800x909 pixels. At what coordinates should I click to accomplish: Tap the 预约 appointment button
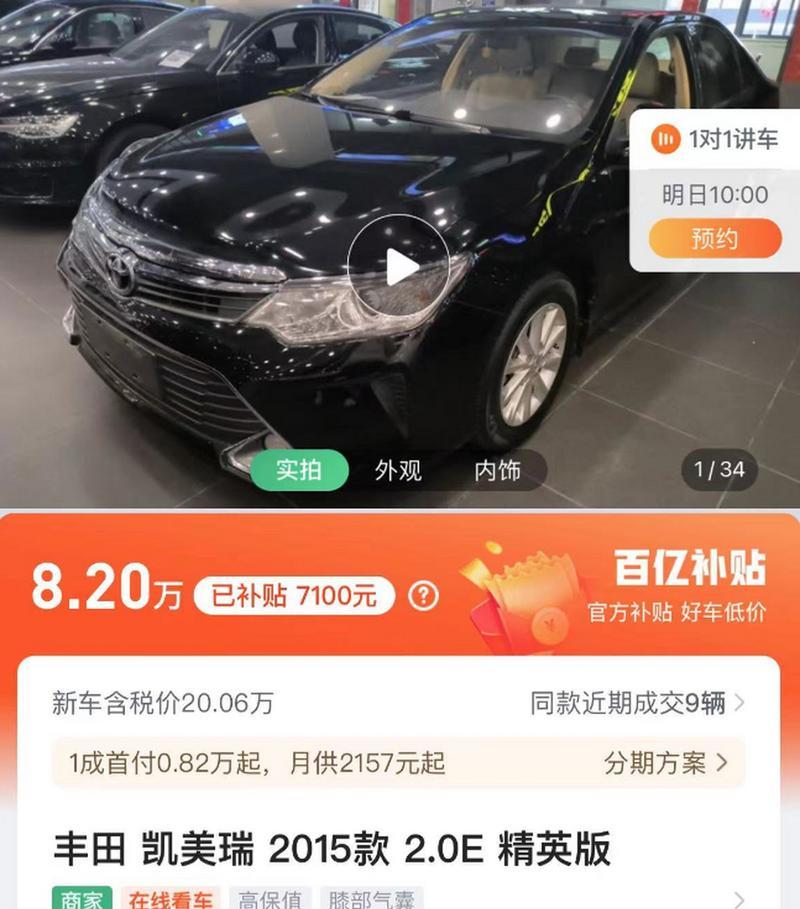coord(716,238)
